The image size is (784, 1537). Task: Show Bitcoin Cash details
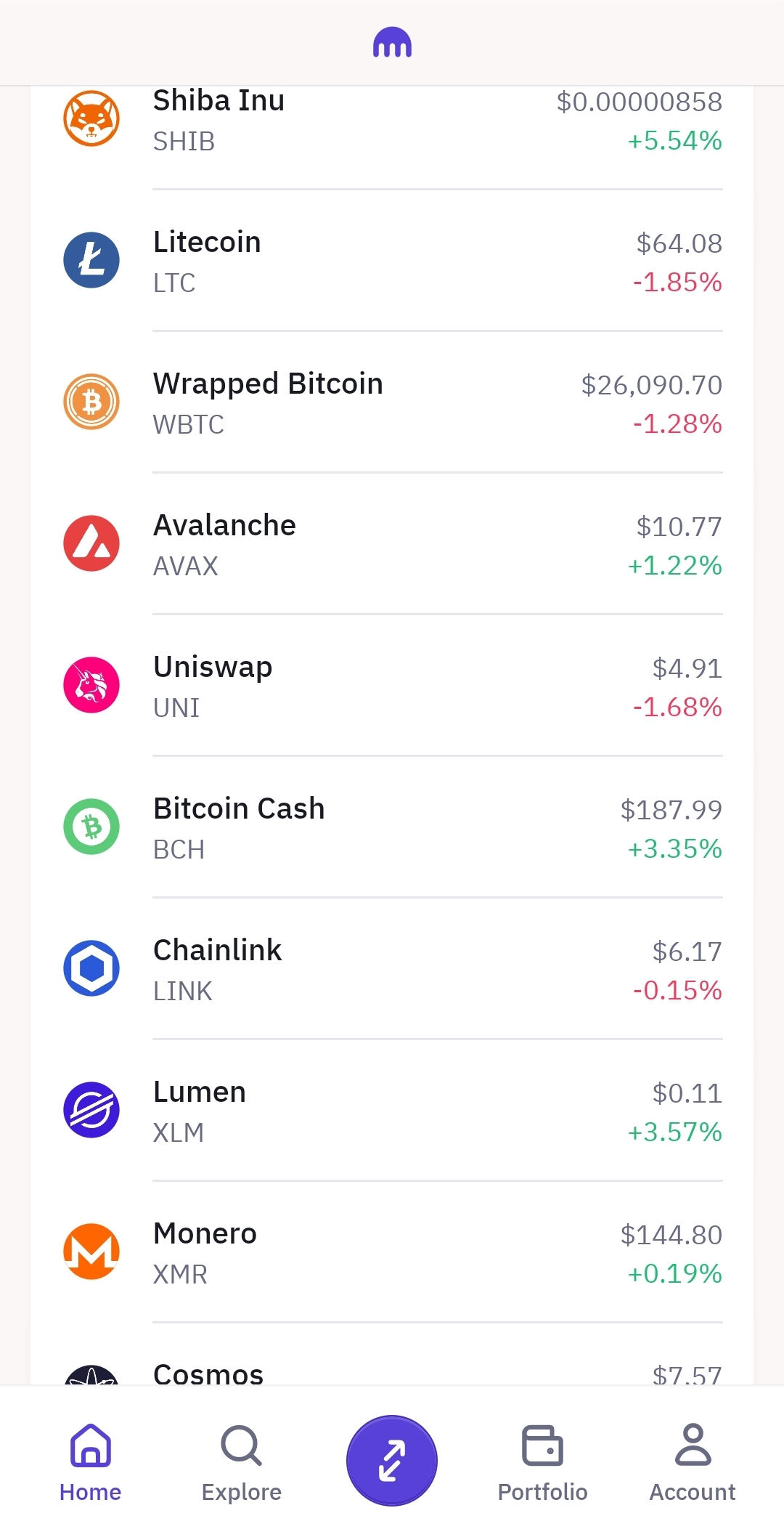click(x=392, y=828)
